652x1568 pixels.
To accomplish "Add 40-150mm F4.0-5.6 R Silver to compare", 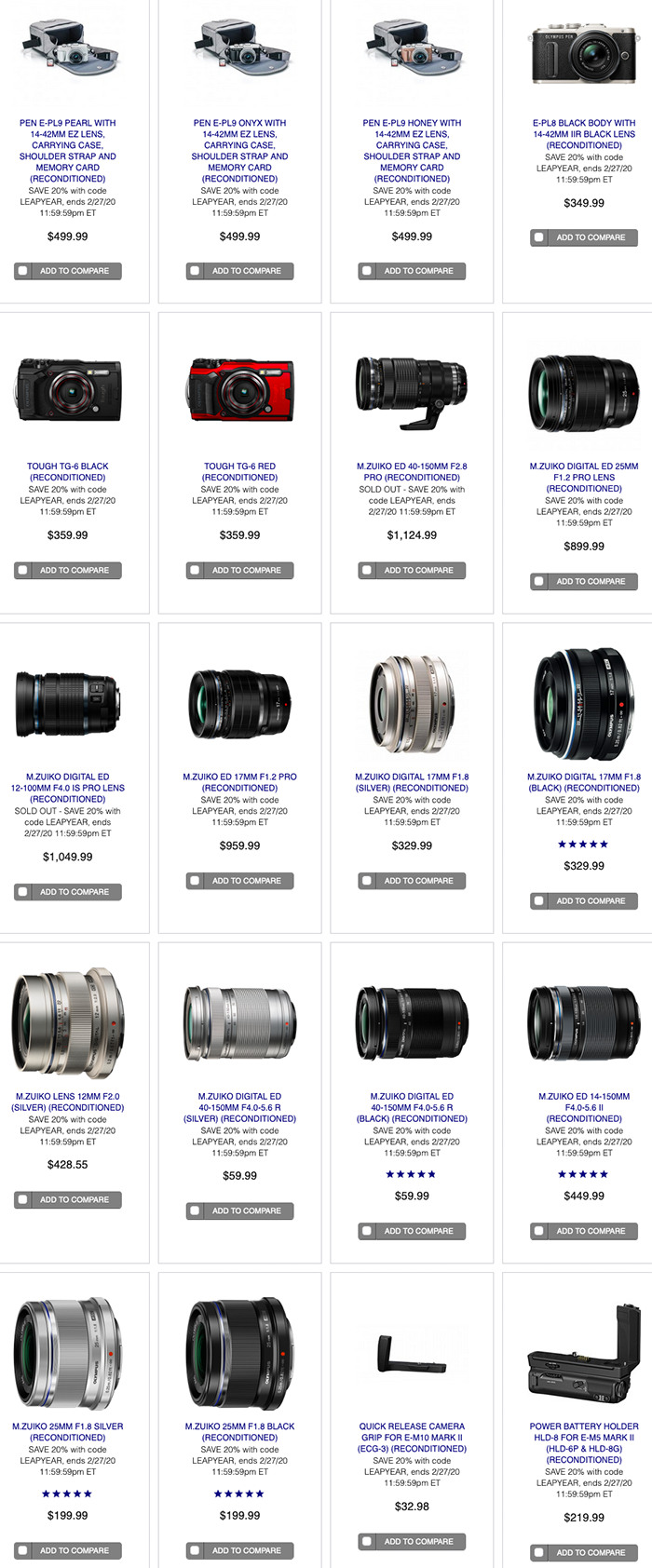I will coord(195,1210).
